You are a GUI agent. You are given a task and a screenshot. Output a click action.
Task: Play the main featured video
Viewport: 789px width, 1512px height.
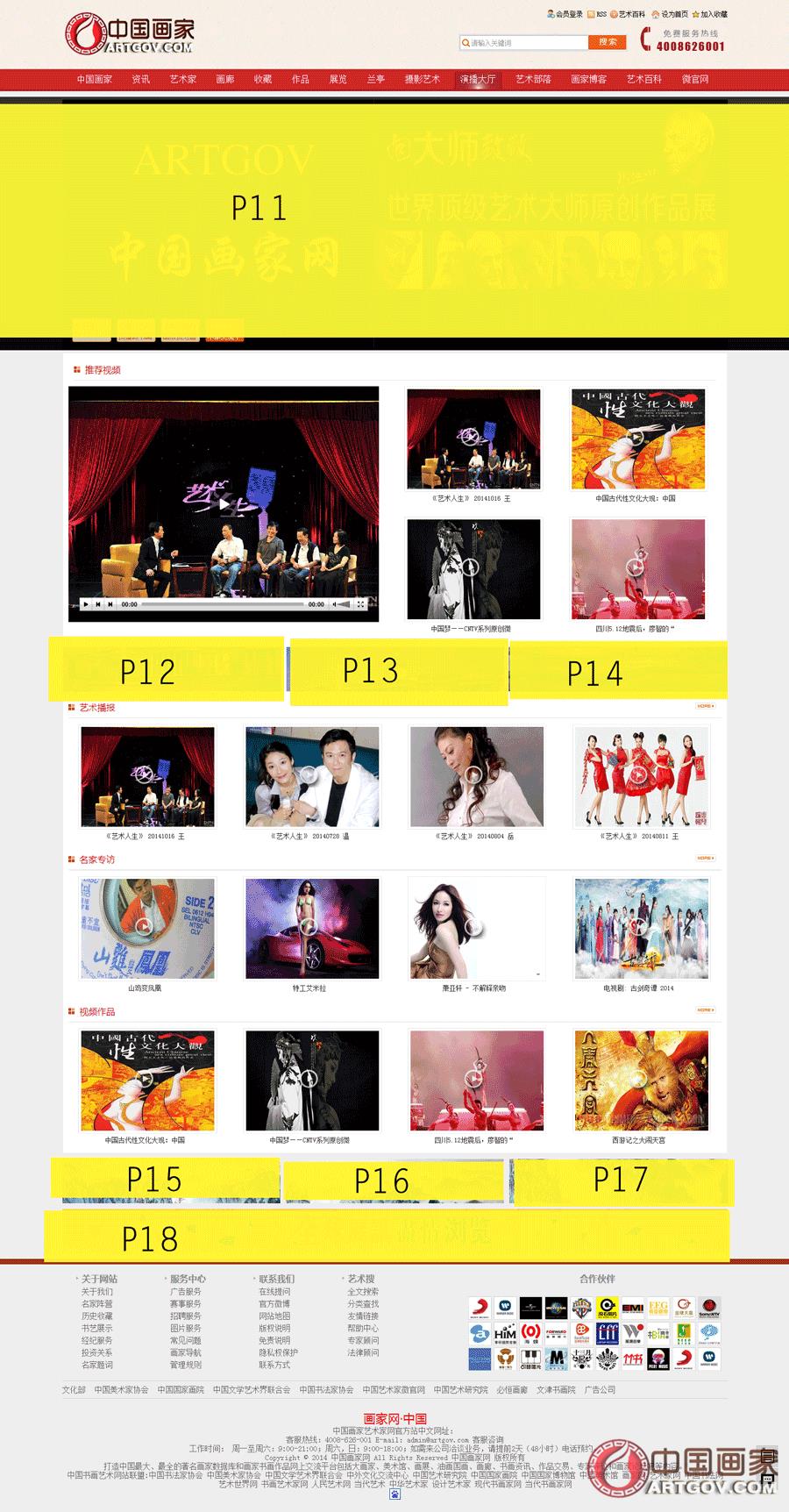(x=224, y=504)
